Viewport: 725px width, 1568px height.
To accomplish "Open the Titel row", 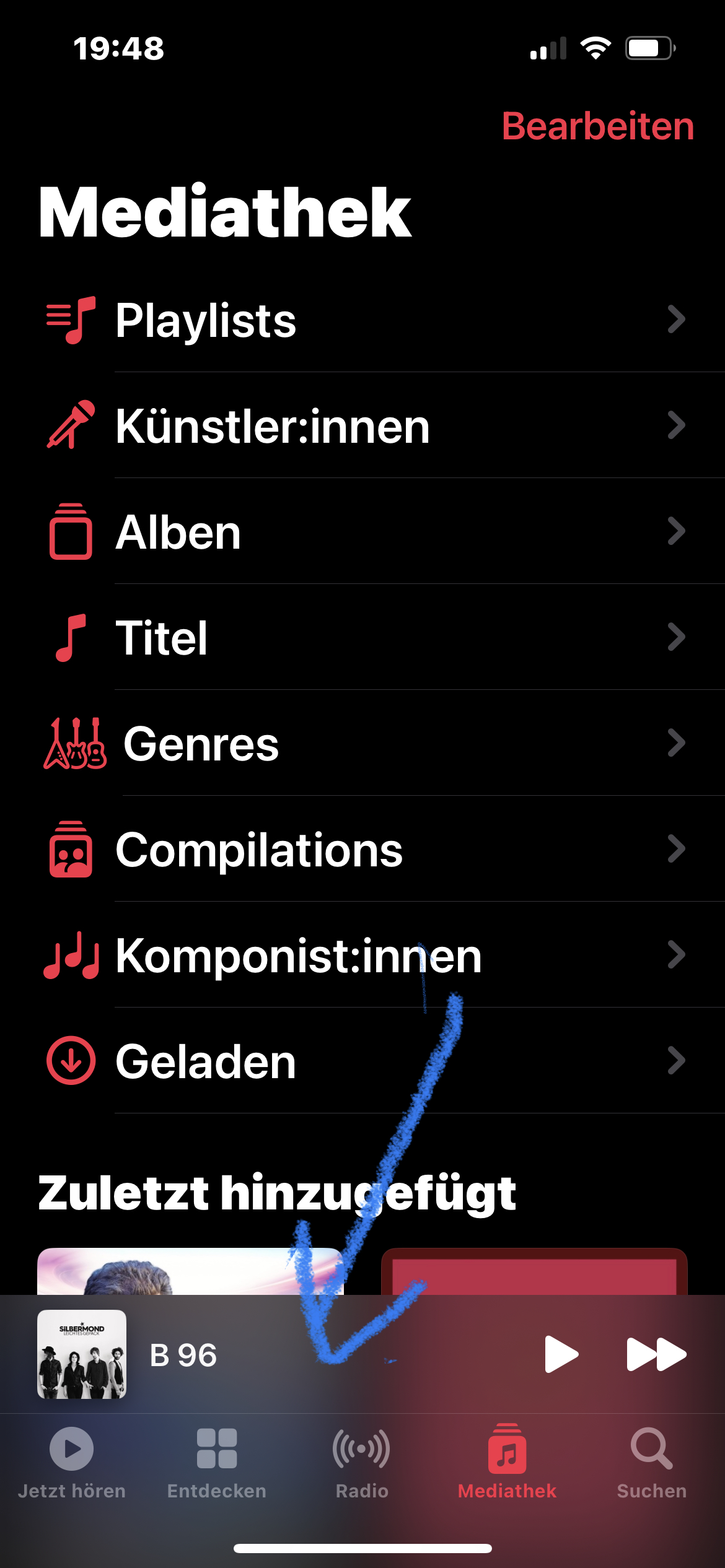I will click(x=362, y=638).
